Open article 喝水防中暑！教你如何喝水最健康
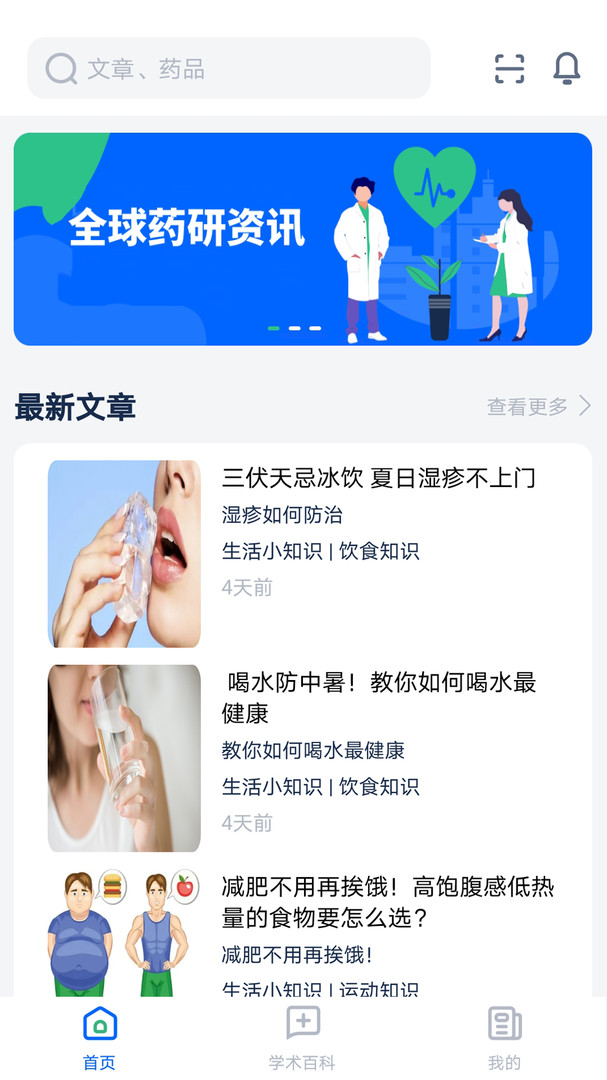The width and height of the screenshot is (607, 1080). click(378, 698)
